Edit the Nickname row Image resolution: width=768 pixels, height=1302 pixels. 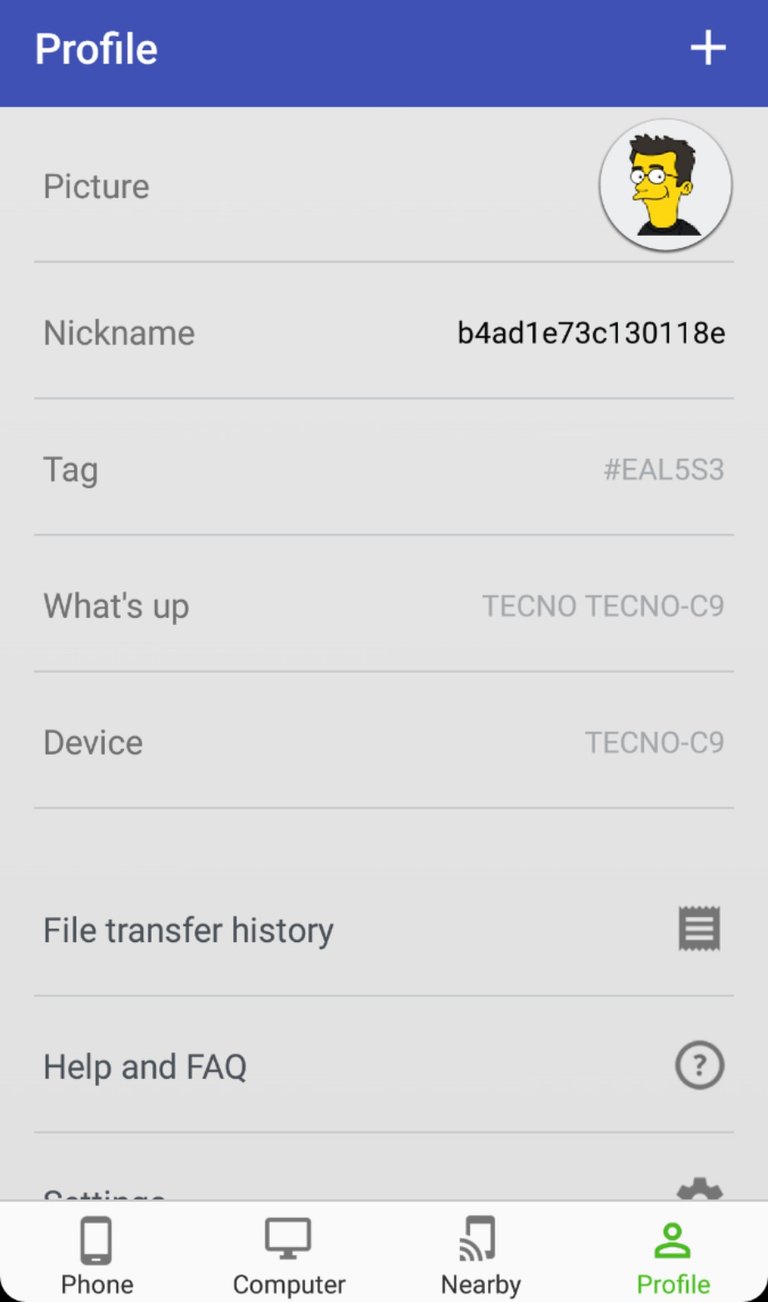click(x=384, y=333)
